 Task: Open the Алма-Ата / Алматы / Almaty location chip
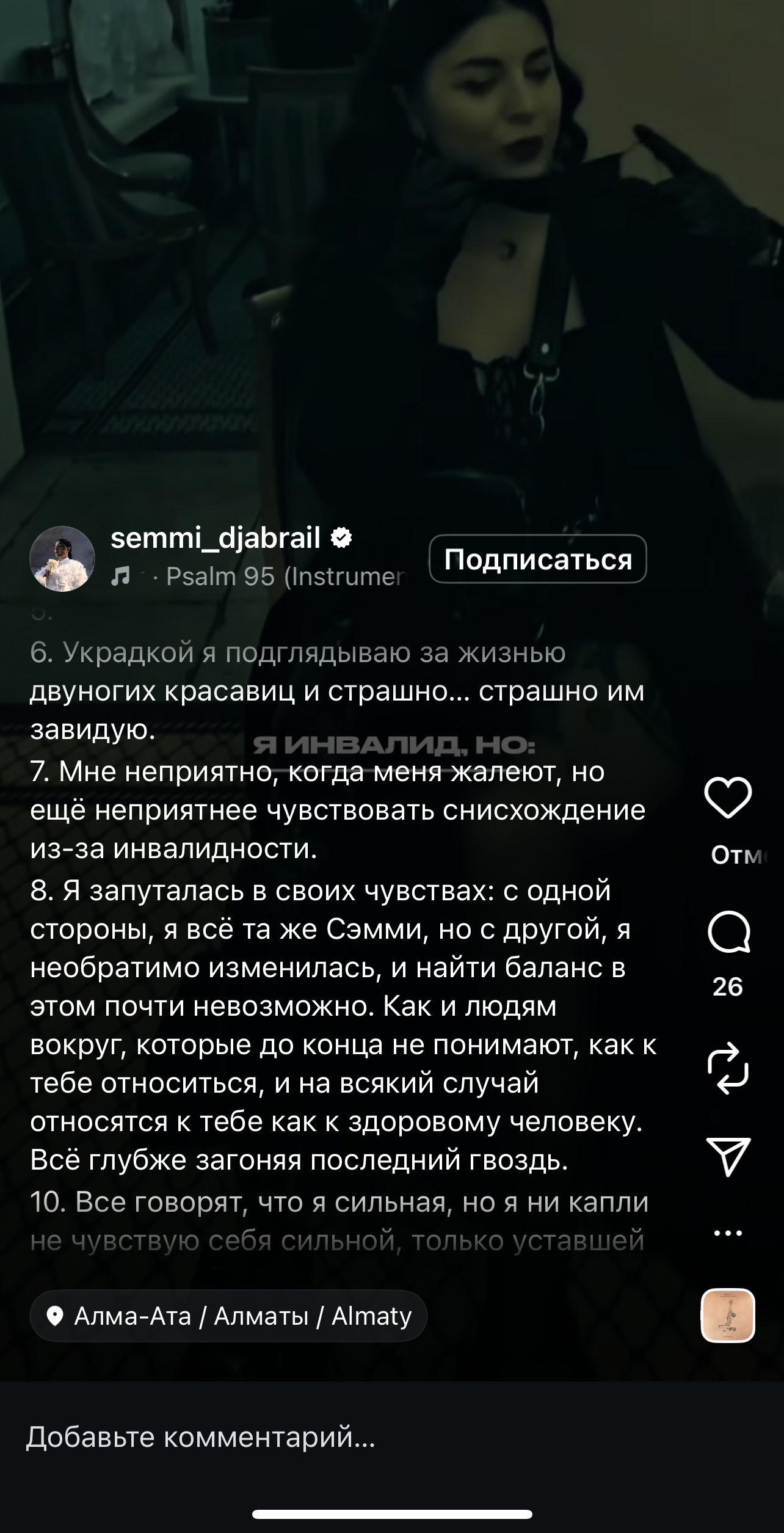[228, 1316]
